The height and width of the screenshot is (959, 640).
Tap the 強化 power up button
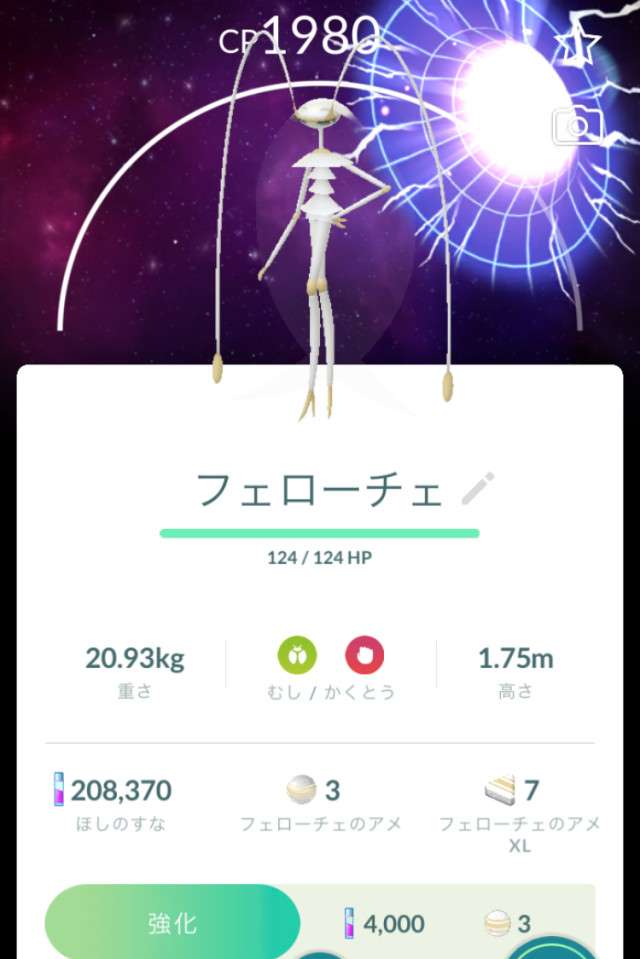[172, 922]
